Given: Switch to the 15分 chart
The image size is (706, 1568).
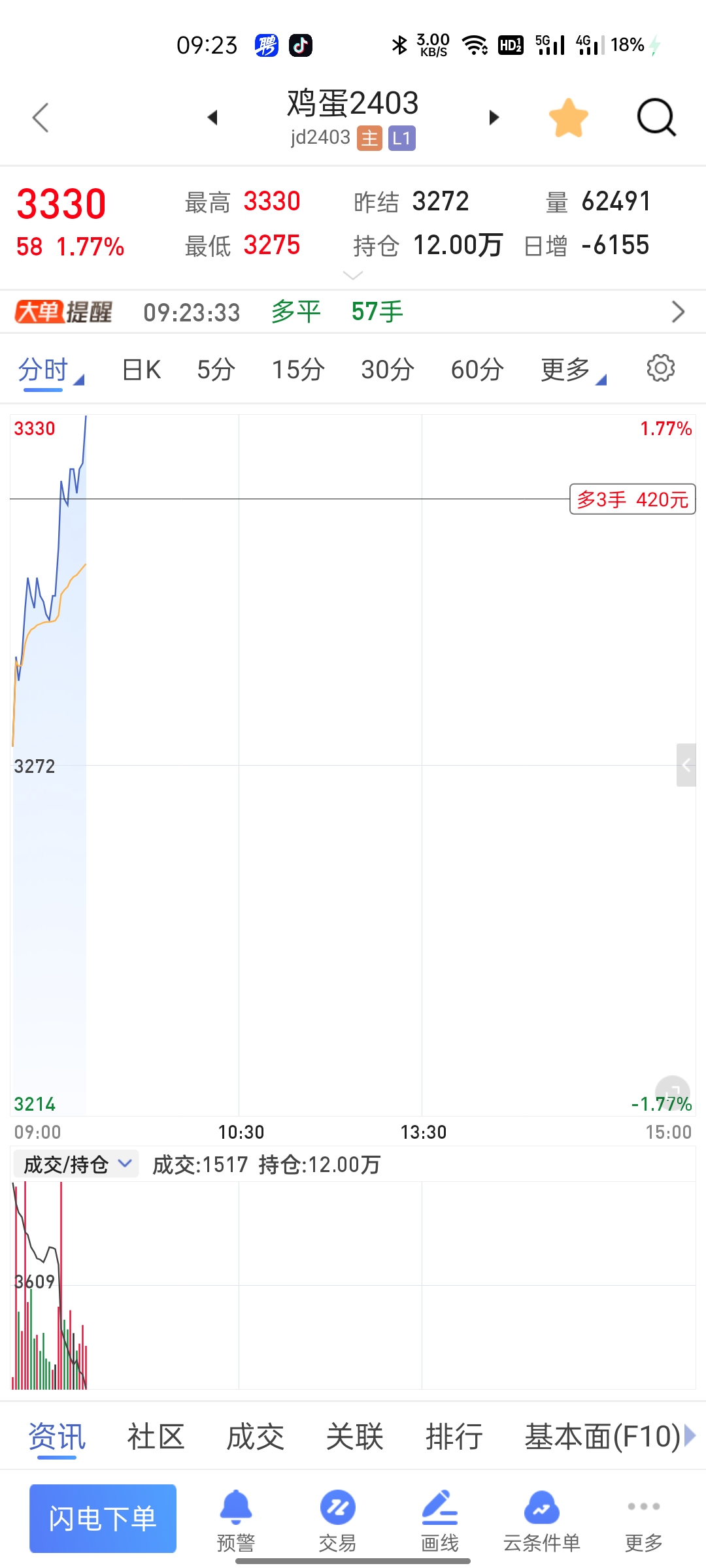Looking at the screenshot, I should point(299,370).
